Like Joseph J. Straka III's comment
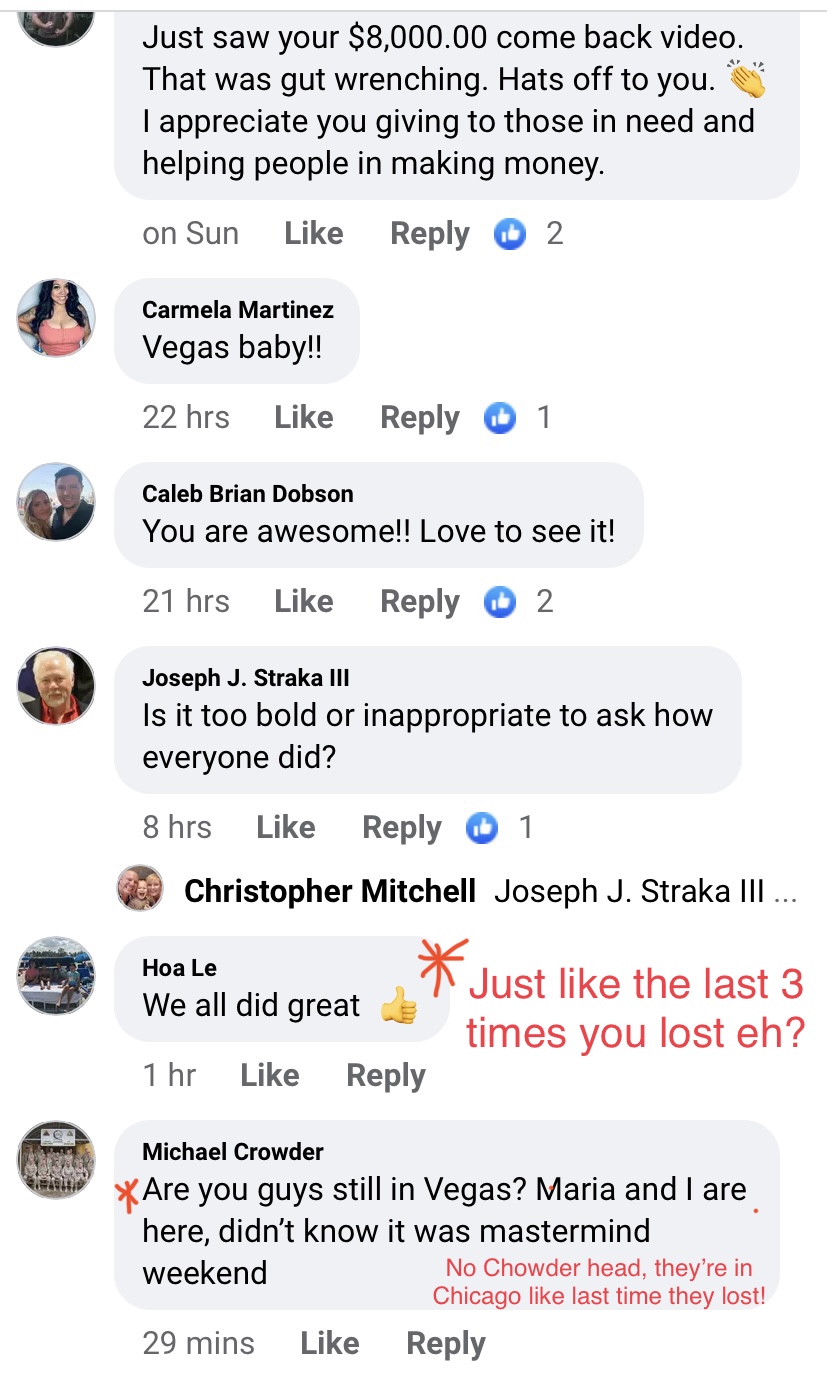The width and height of the screenshot is (827, 1379). coord(285,827)
